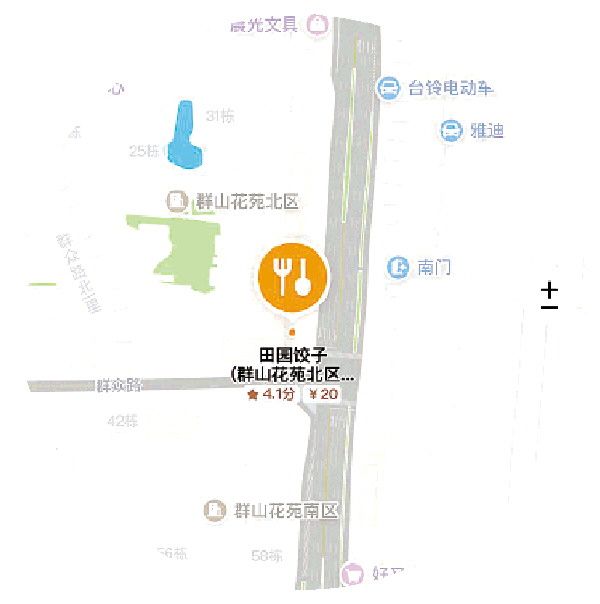Zoom in with the plus button
The height and width of the screenshot is (604, 600).
[x=550, y=289]
